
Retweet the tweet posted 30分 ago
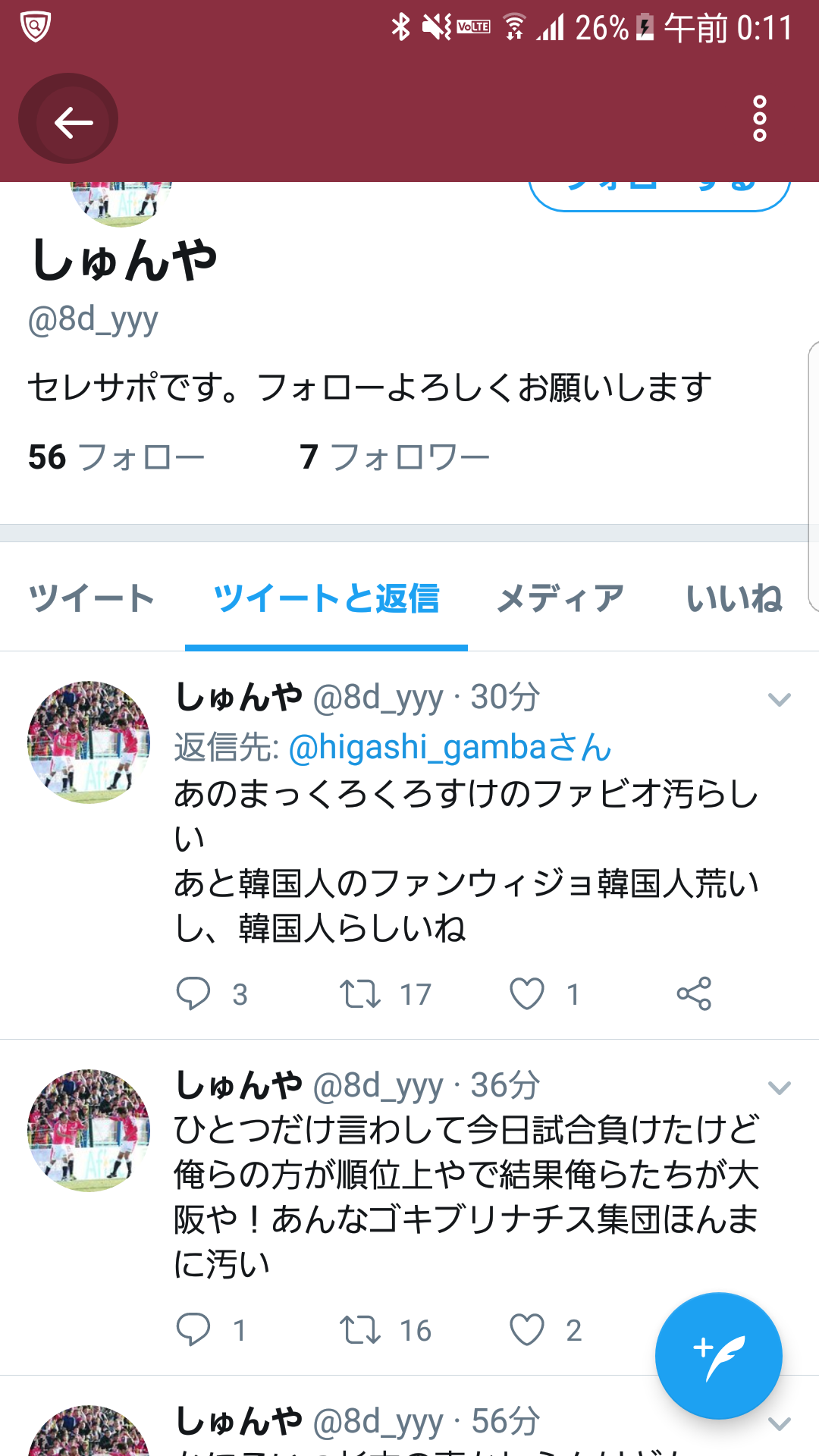360,993
